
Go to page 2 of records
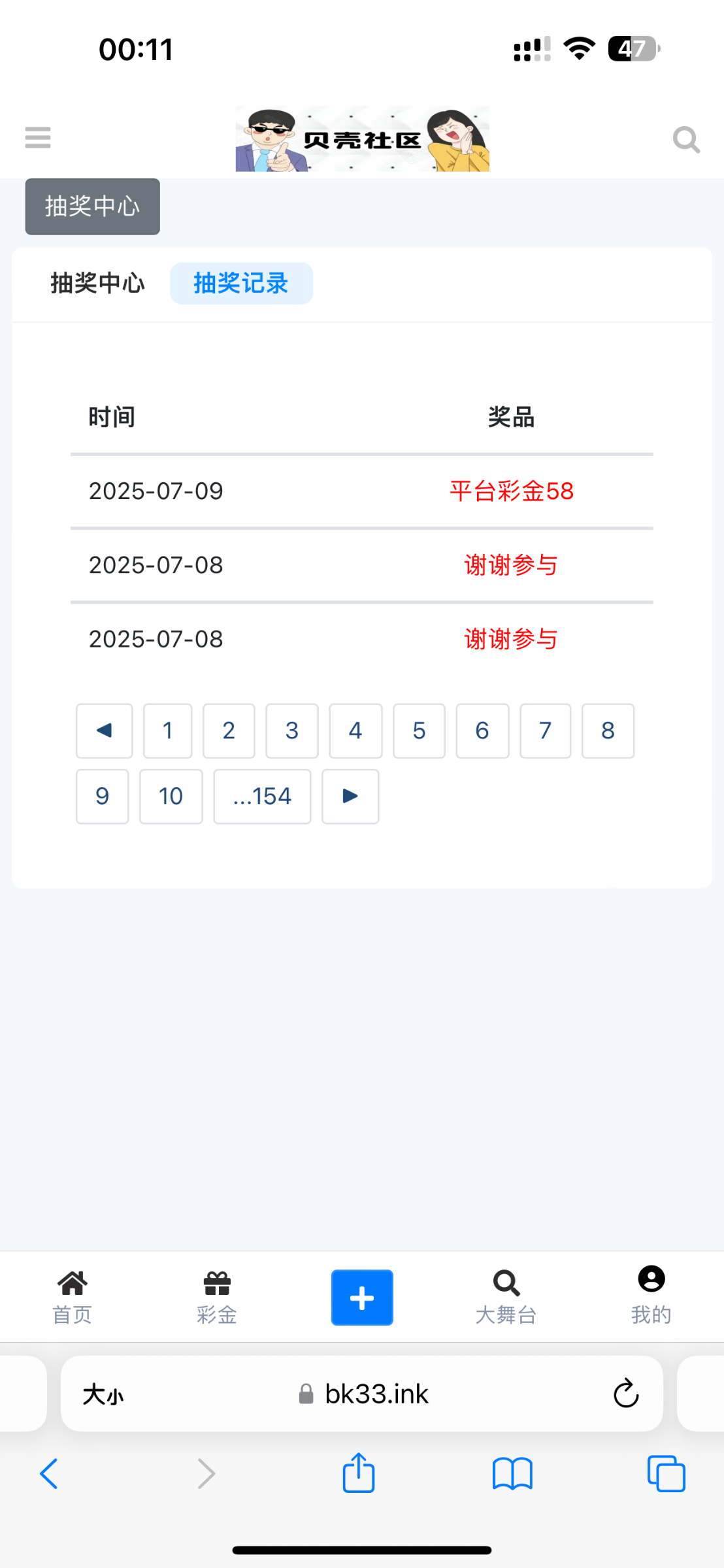[228, 731]
